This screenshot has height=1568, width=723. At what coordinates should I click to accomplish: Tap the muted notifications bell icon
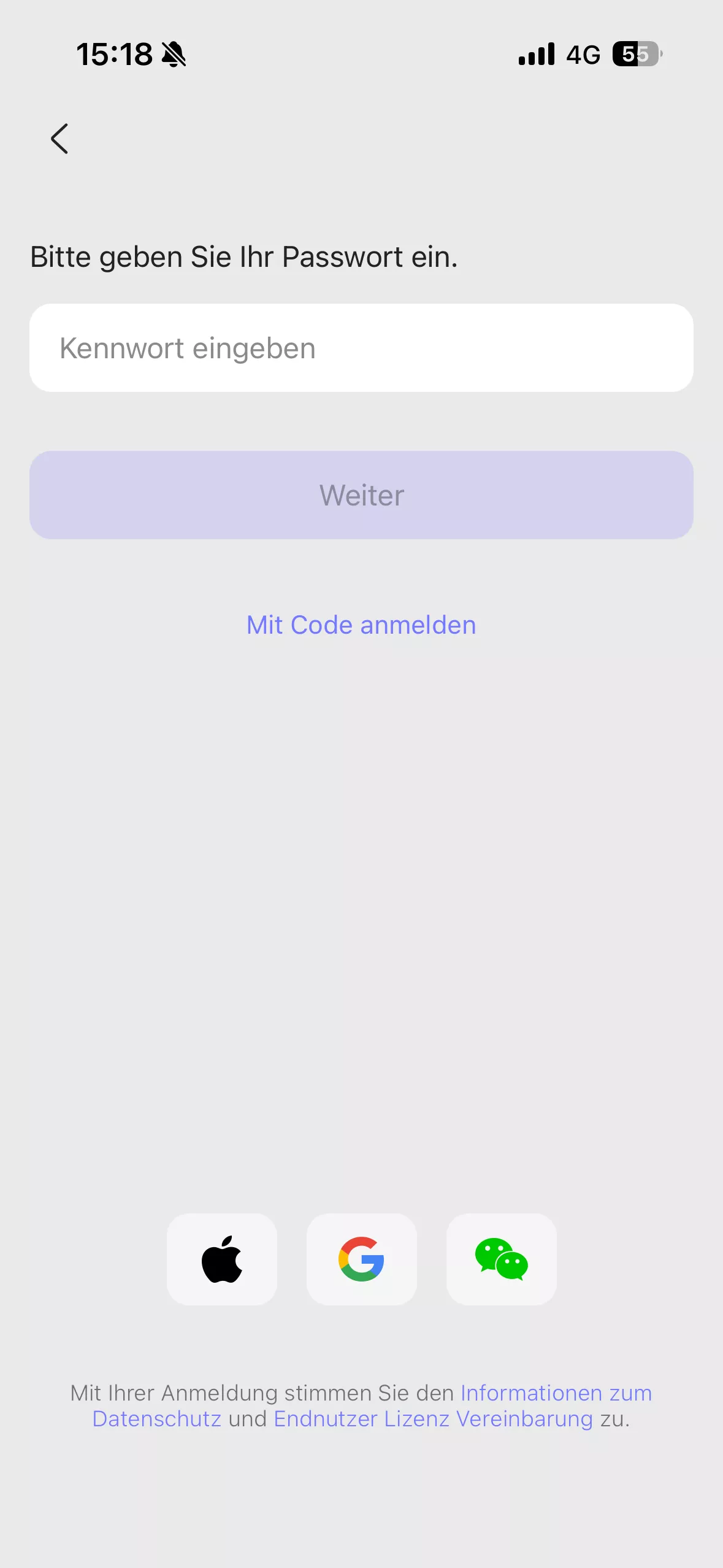(x=174, y=54)
